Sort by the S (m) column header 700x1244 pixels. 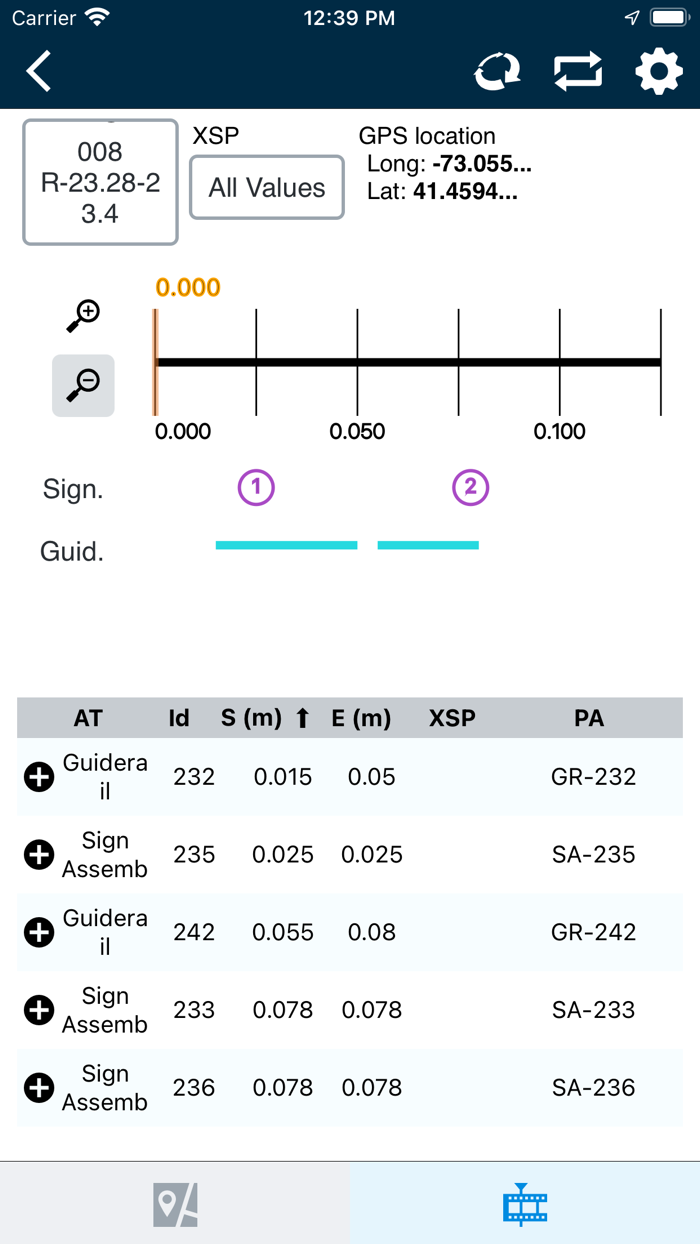(x=265, y=718)
